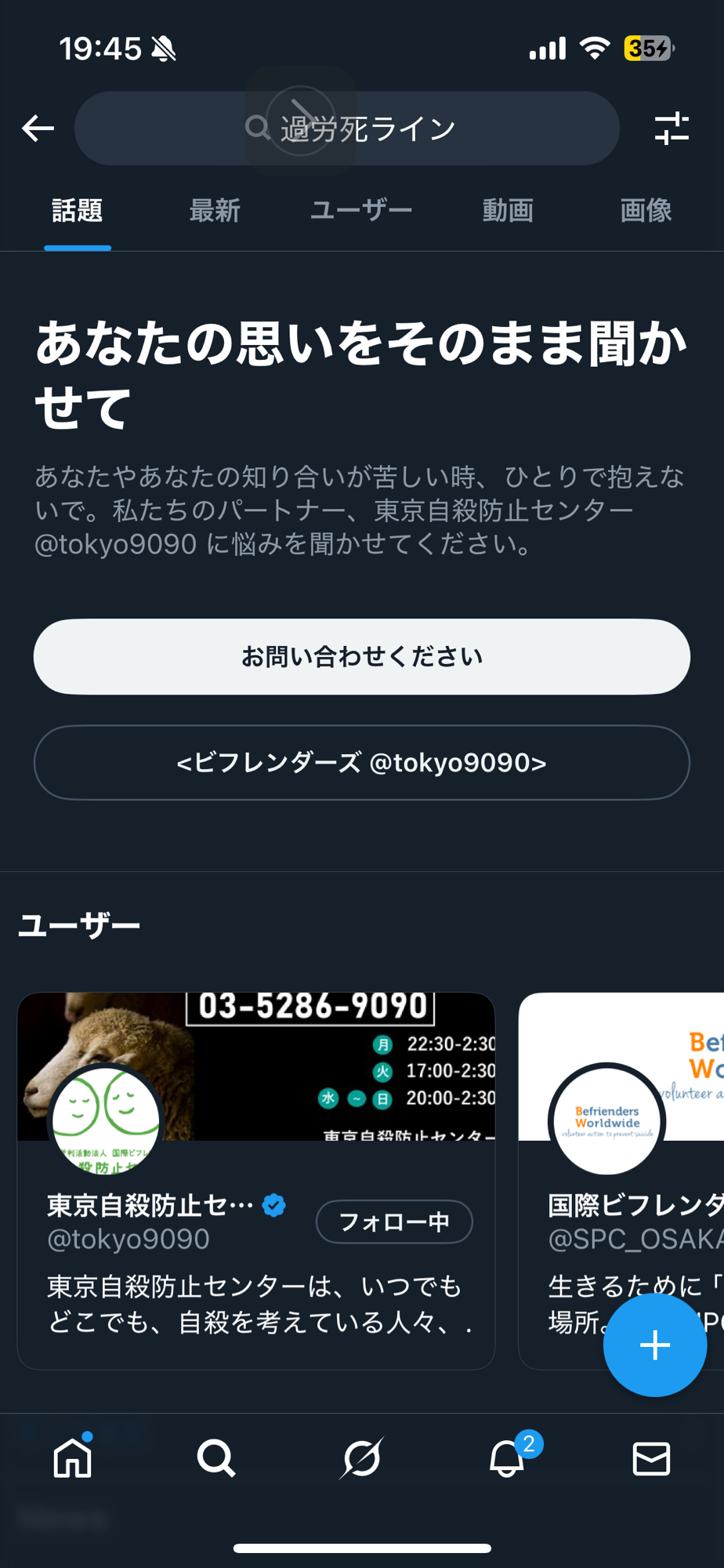Switch to the ユーザー tab
The height and width of the screenshot is (1568, 724).
(360, 210)
